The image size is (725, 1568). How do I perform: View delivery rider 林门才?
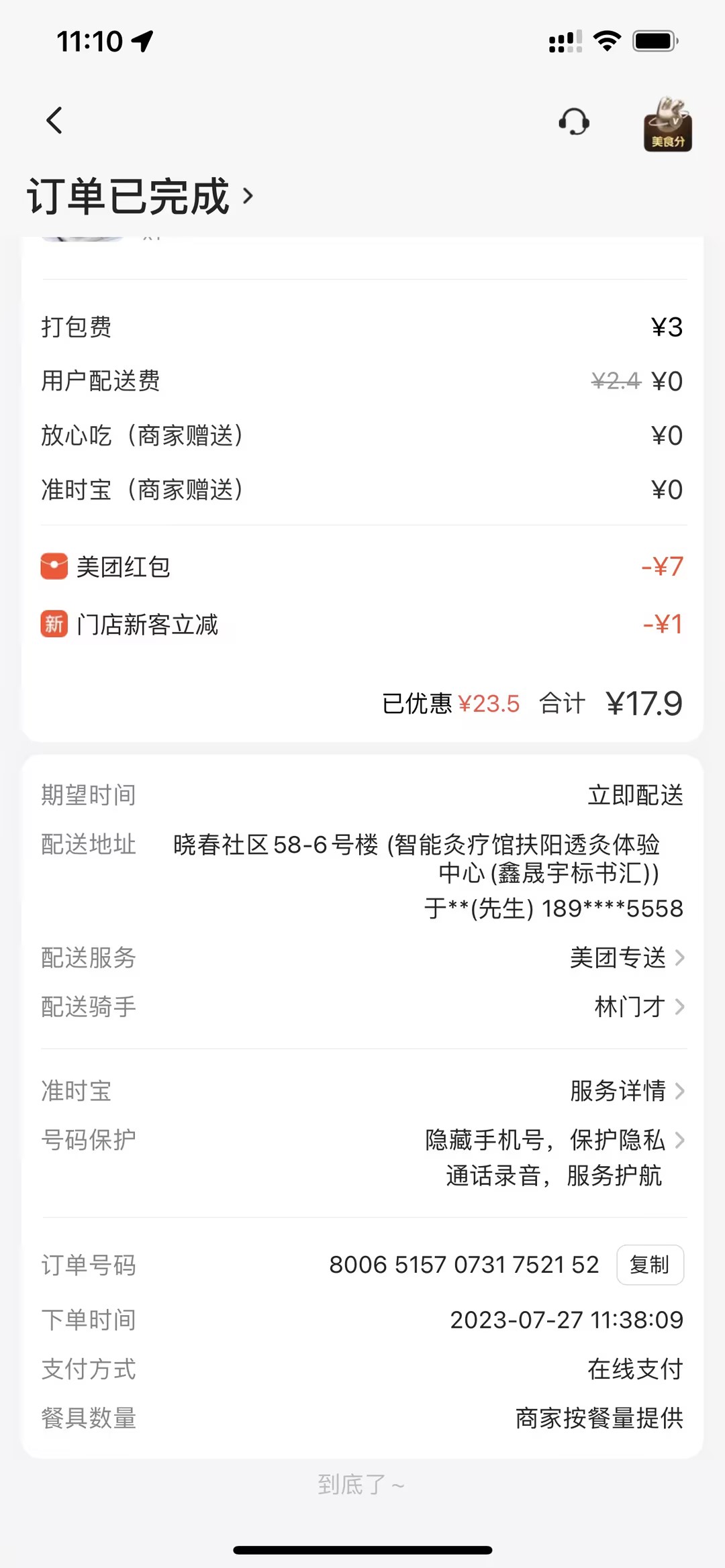(638, 1006)
